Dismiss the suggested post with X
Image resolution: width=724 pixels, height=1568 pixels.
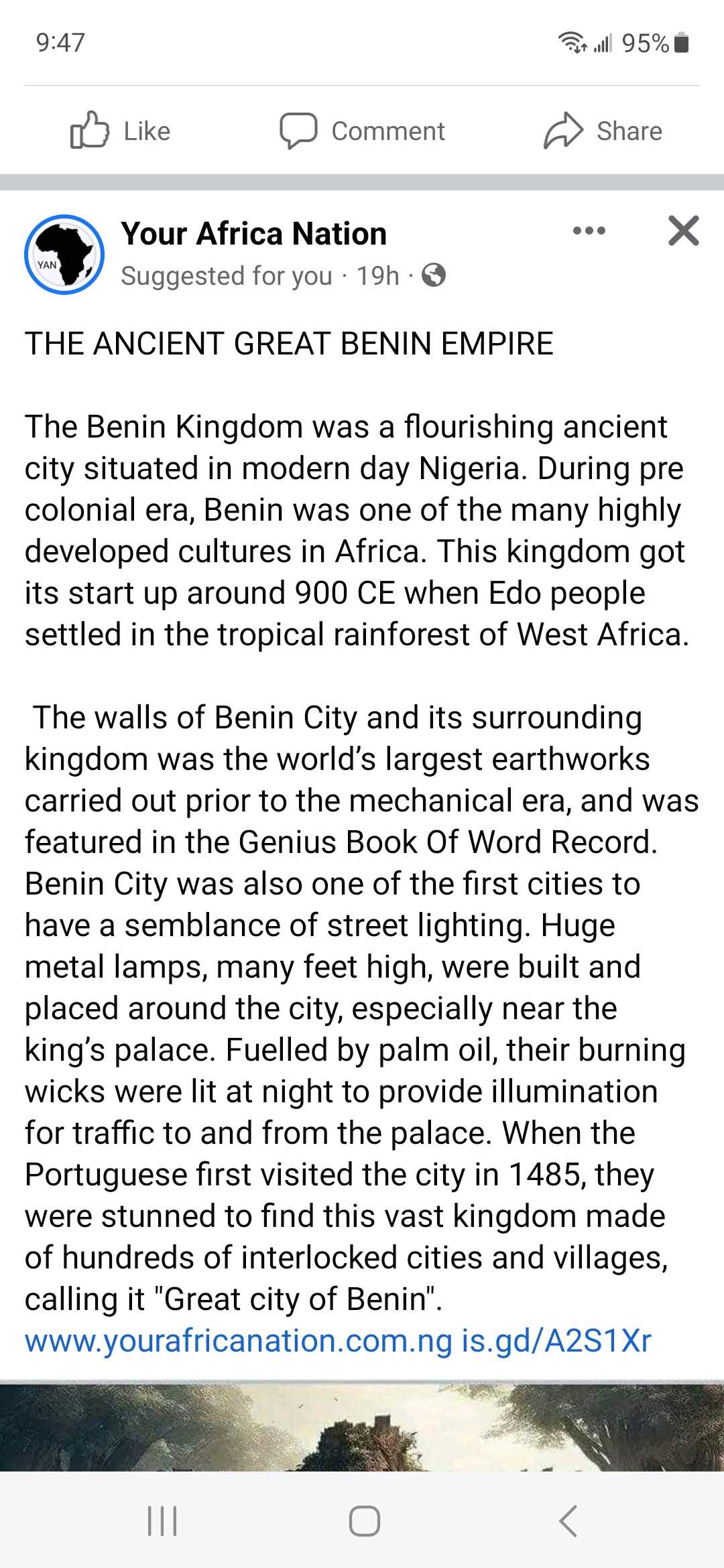[x=683, y=231]
